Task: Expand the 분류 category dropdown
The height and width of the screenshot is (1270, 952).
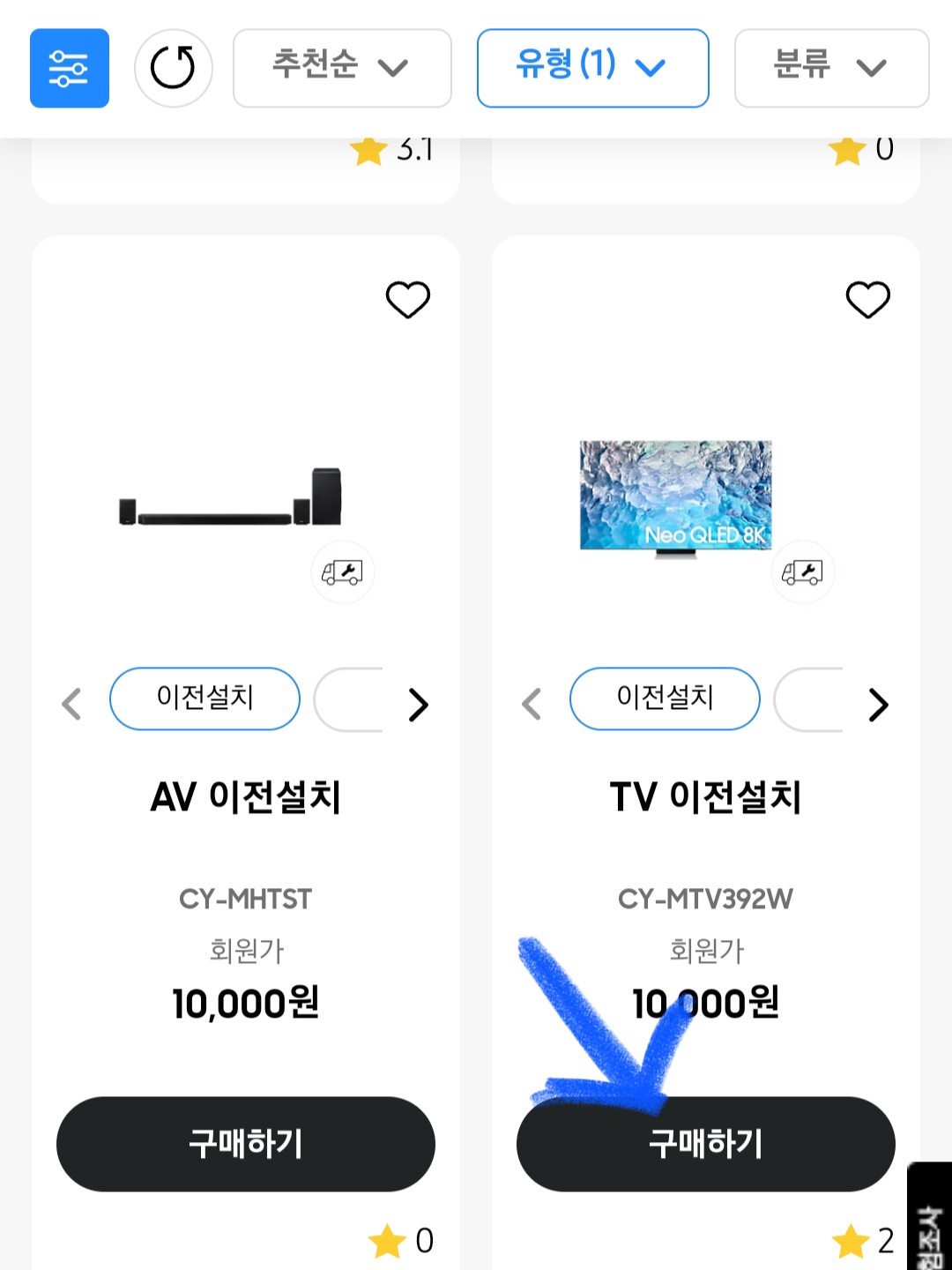Action: pos(830,68)
